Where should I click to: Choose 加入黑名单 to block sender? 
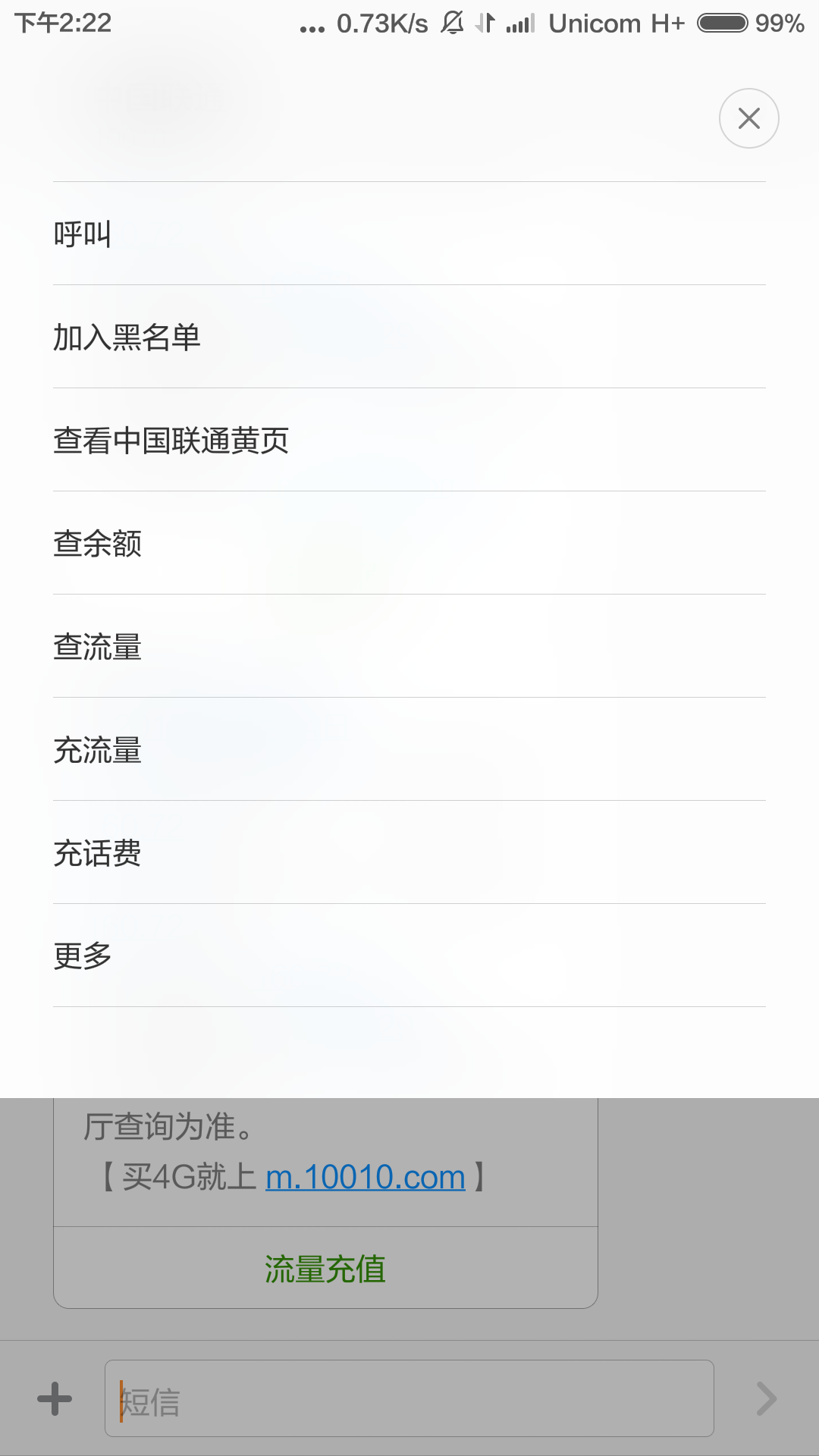[x=409, y=337]
